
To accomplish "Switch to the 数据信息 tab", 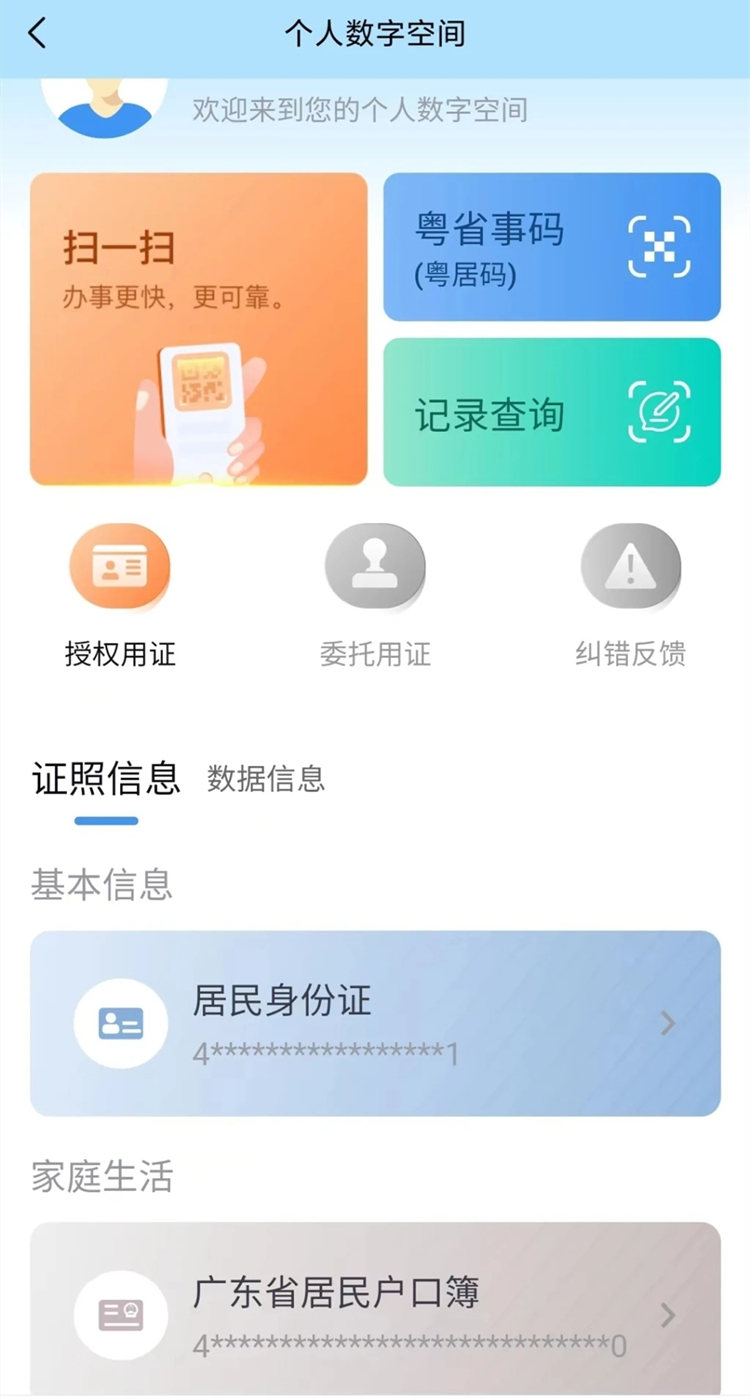I will tap(266, 778).
